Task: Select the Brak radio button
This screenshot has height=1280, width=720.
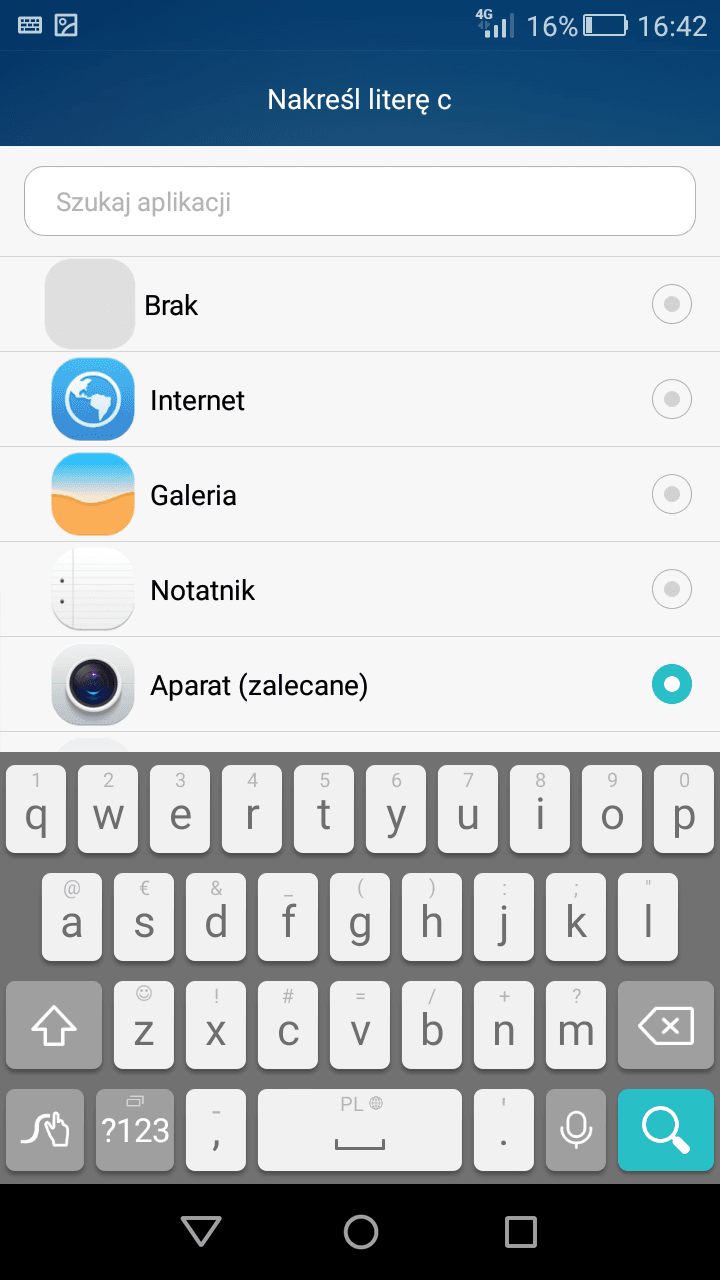Action: coord(672,304)
